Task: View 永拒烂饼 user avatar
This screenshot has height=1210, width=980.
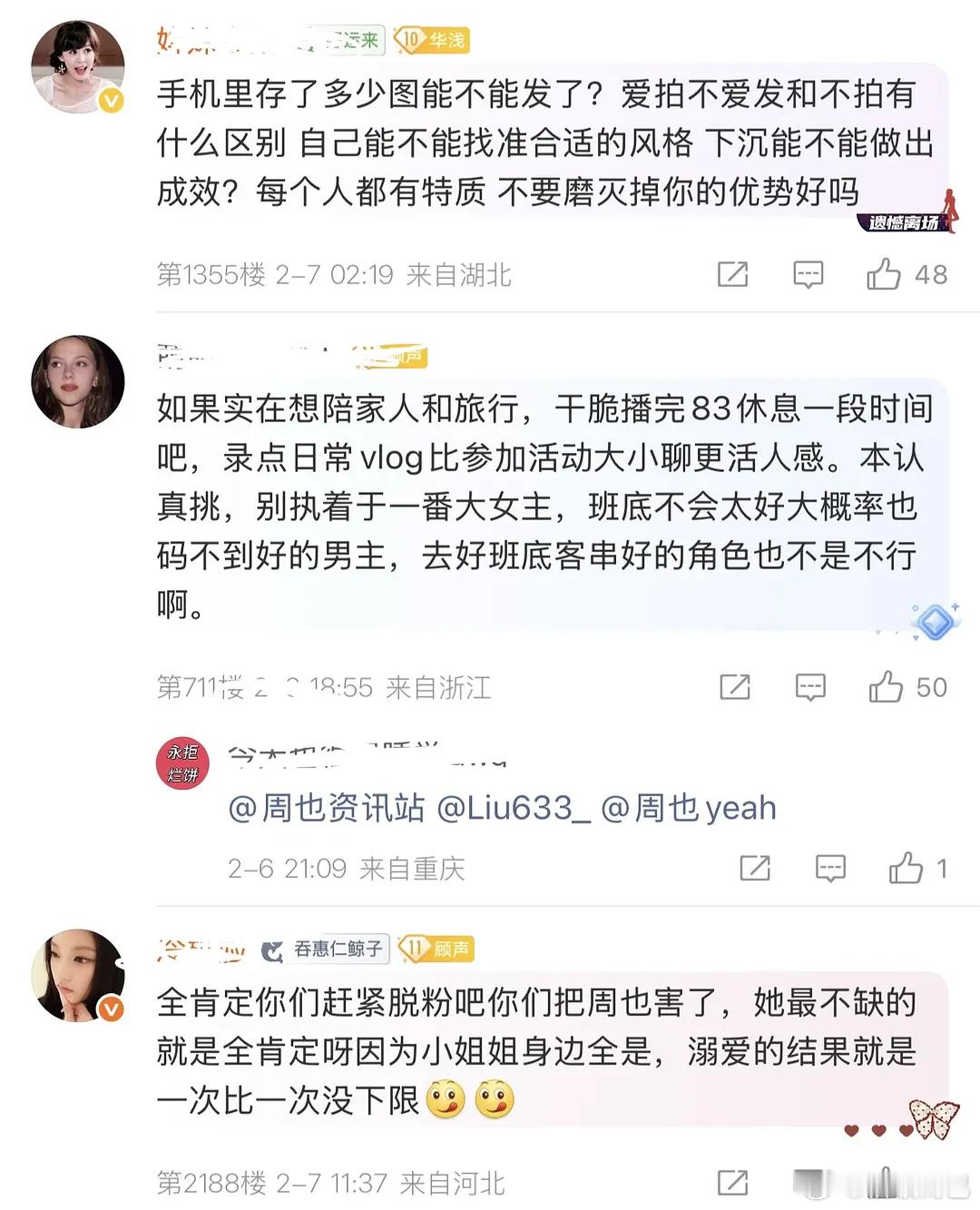Action: [181, 764]
